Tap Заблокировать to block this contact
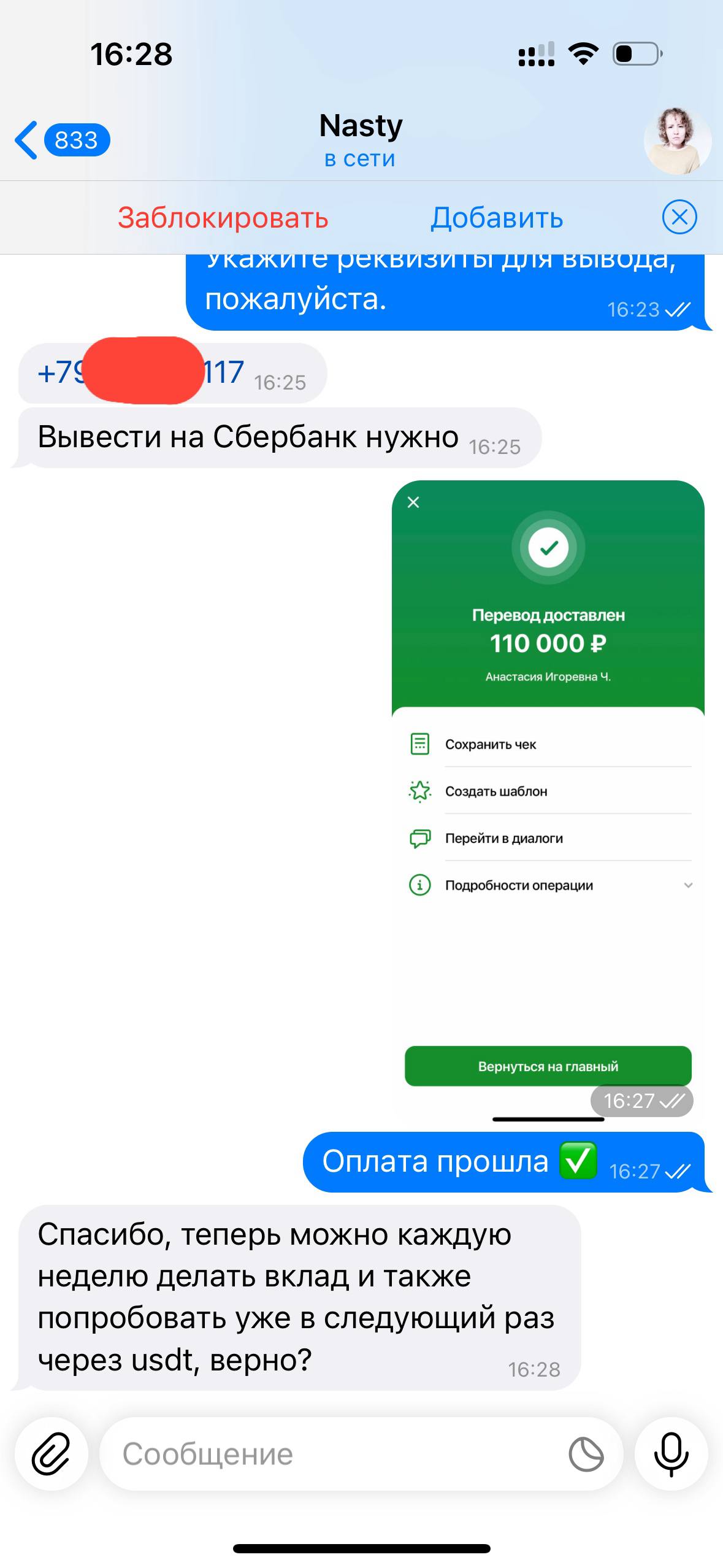The width and height of the screenshot is (723, 1568). (x=223, y=218)
